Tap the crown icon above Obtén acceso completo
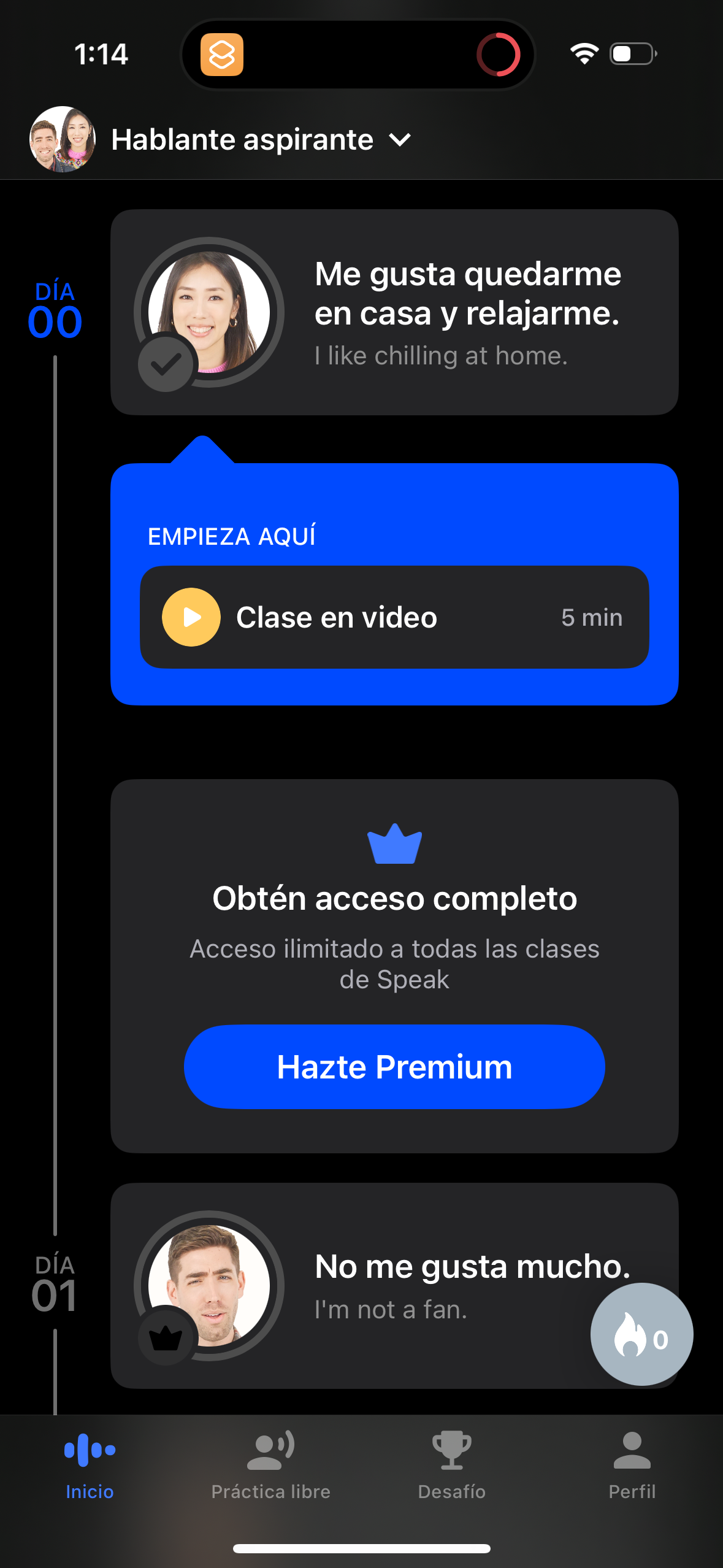 394,844
